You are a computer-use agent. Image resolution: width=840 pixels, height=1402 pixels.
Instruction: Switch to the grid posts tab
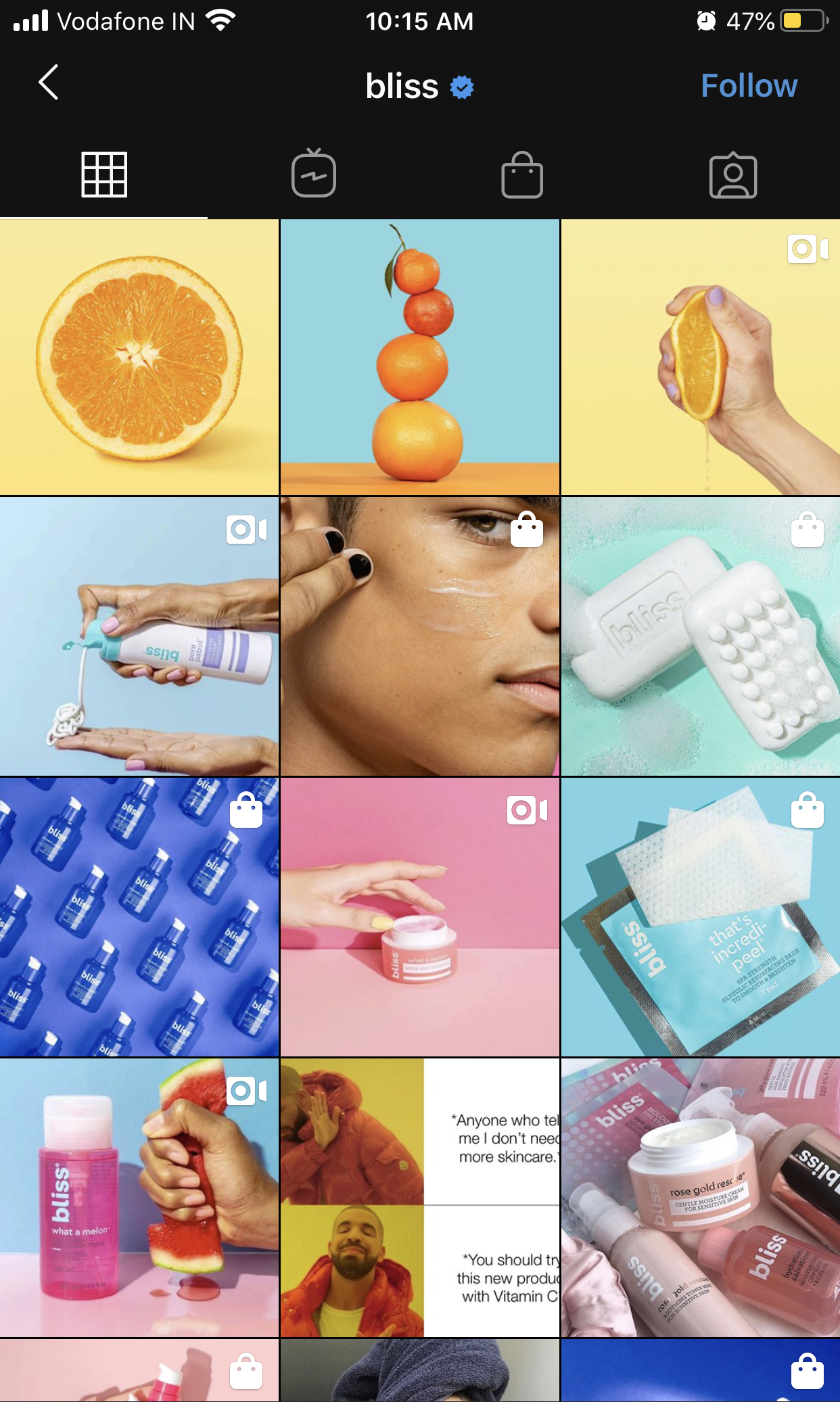104,174
